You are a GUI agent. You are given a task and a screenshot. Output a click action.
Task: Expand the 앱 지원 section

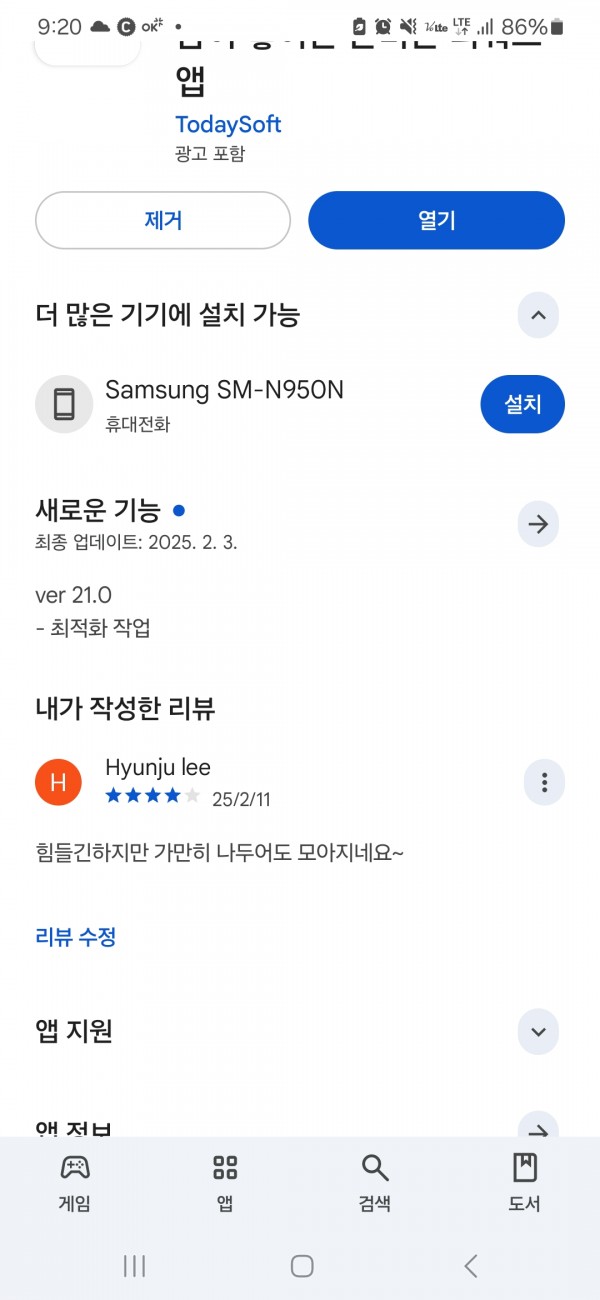[538, 1031]
